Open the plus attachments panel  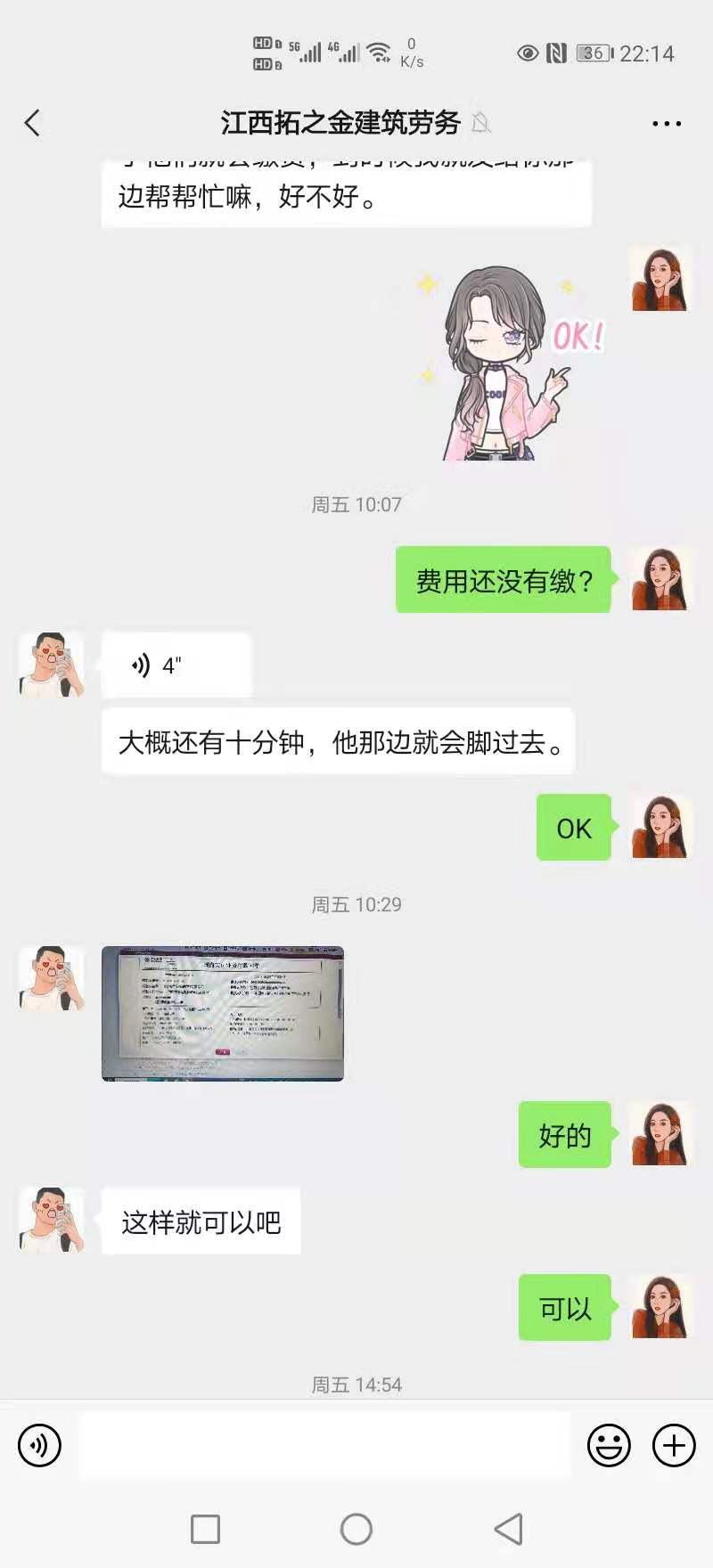(x=674, y=1445)
